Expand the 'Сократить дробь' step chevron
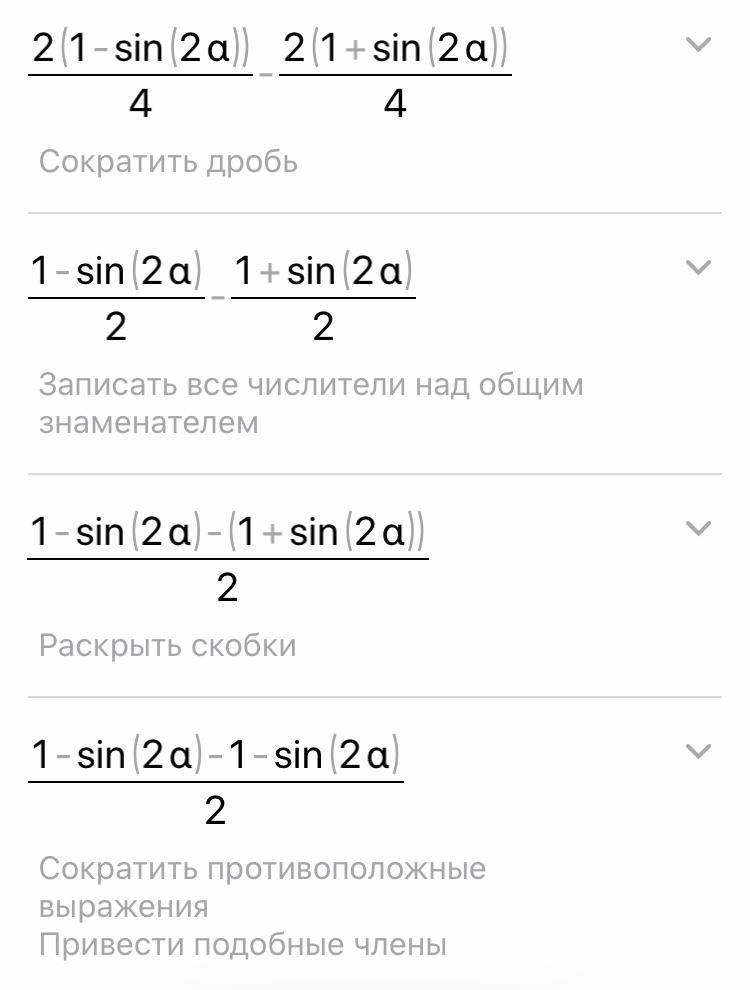The width and height of the screenshot is (750, 990). pyautogui.click(x=697, y=45)
